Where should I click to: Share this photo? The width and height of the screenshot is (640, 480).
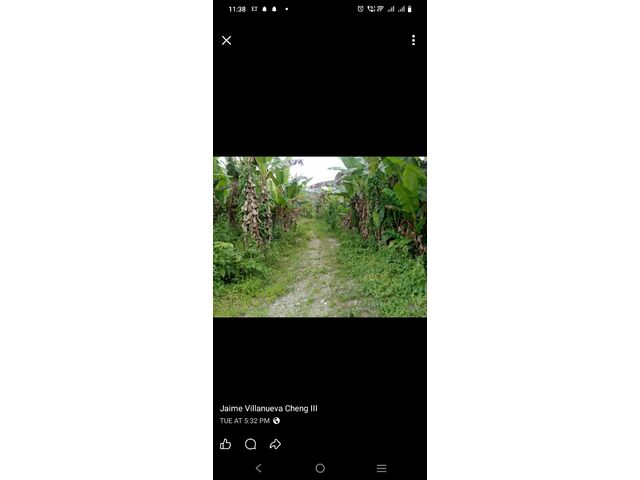coord(275,444)
